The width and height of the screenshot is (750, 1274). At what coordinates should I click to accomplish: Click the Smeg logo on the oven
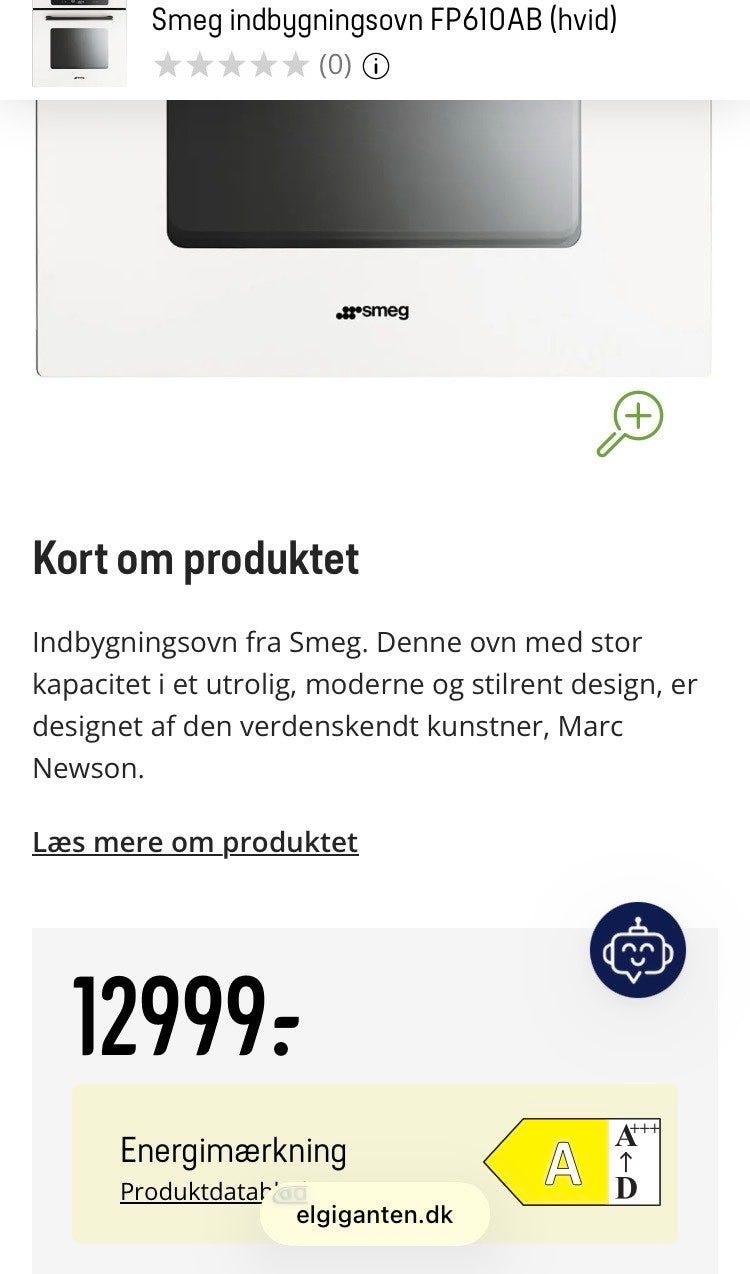click(374, 311)
